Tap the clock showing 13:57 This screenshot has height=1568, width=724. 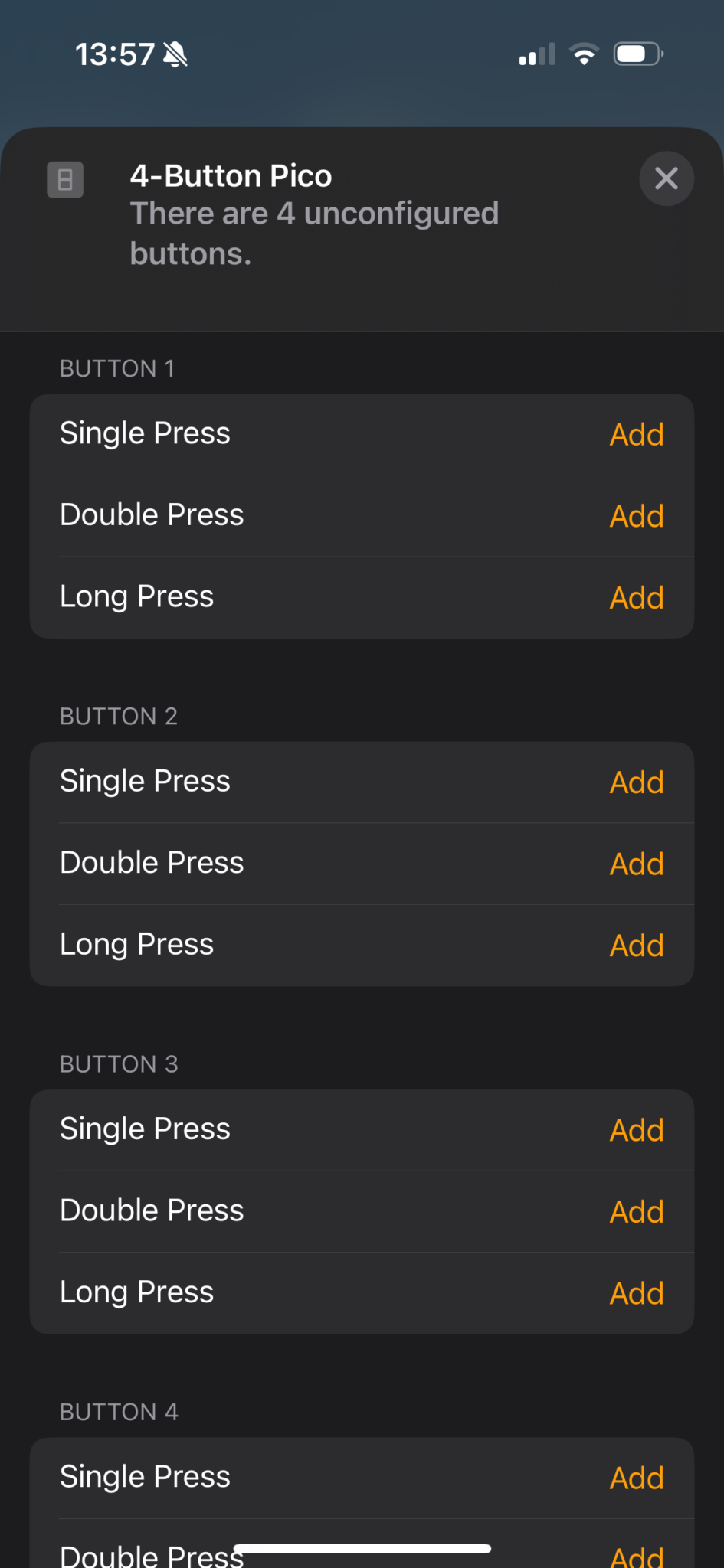(112, 53)
